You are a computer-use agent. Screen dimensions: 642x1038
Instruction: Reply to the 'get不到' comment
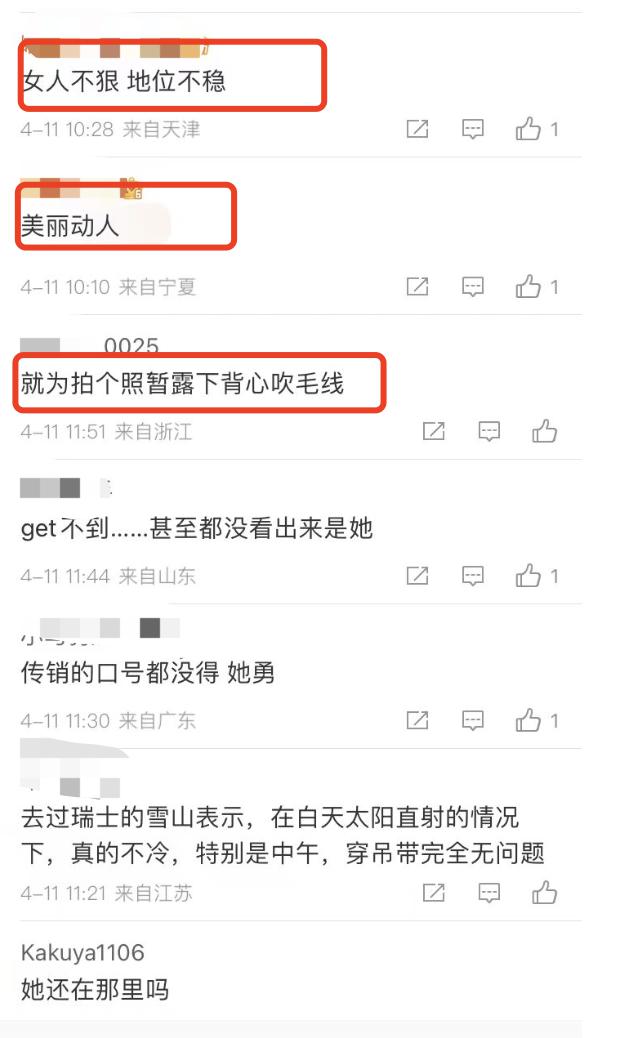pyautogui.click(x=473, y=576)
